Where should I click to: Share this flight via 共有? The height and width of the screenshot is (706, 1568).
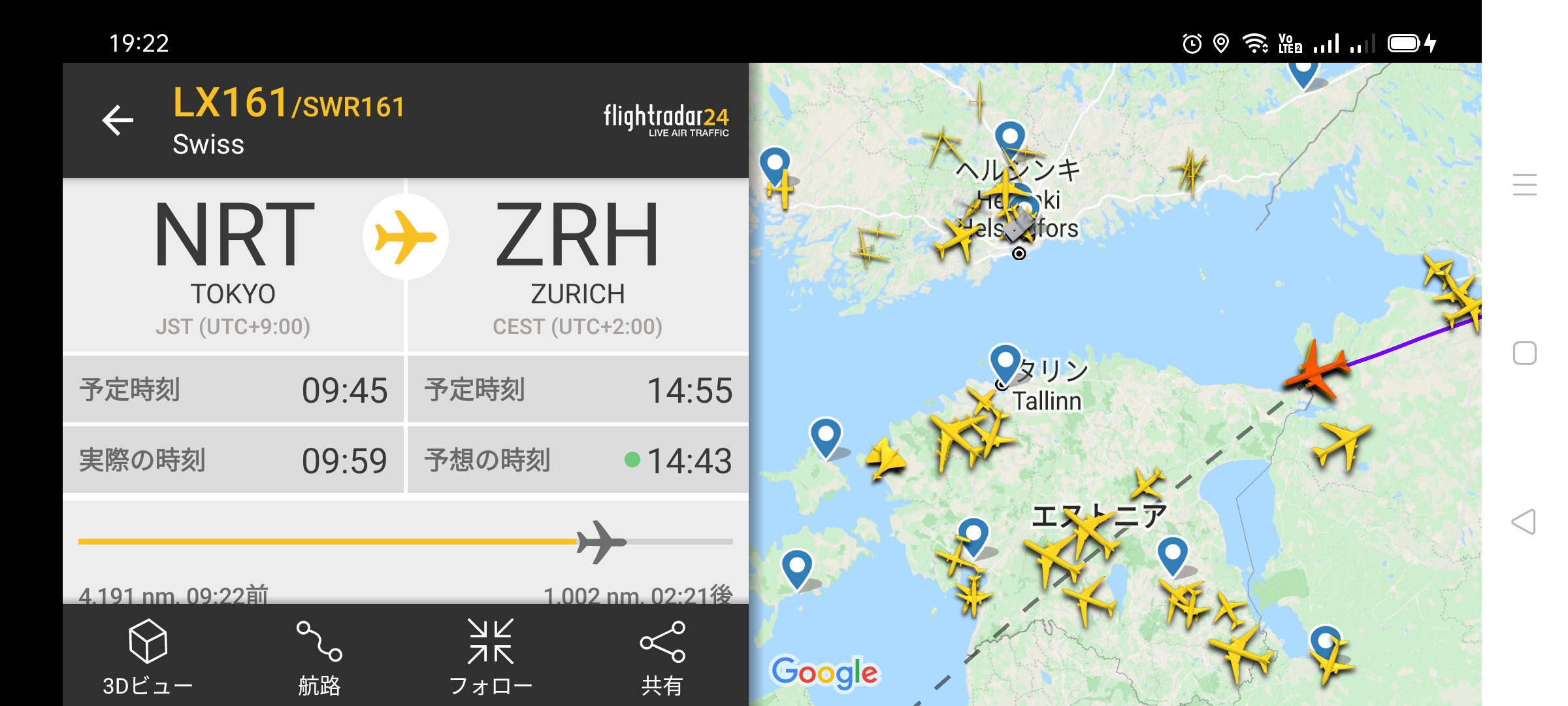pos(662,656)
